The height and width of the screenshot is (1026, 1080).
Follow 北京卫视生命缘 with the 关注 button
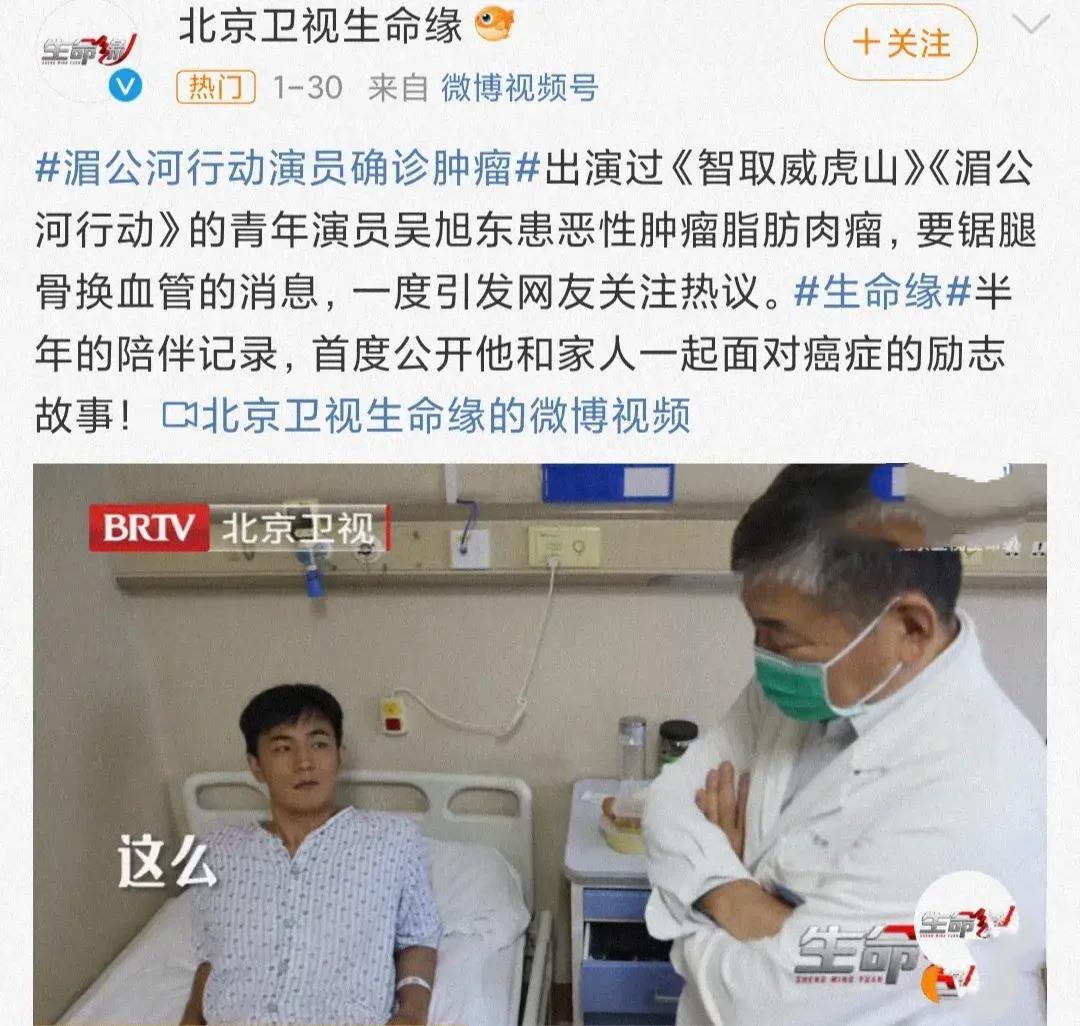(900, 43)
